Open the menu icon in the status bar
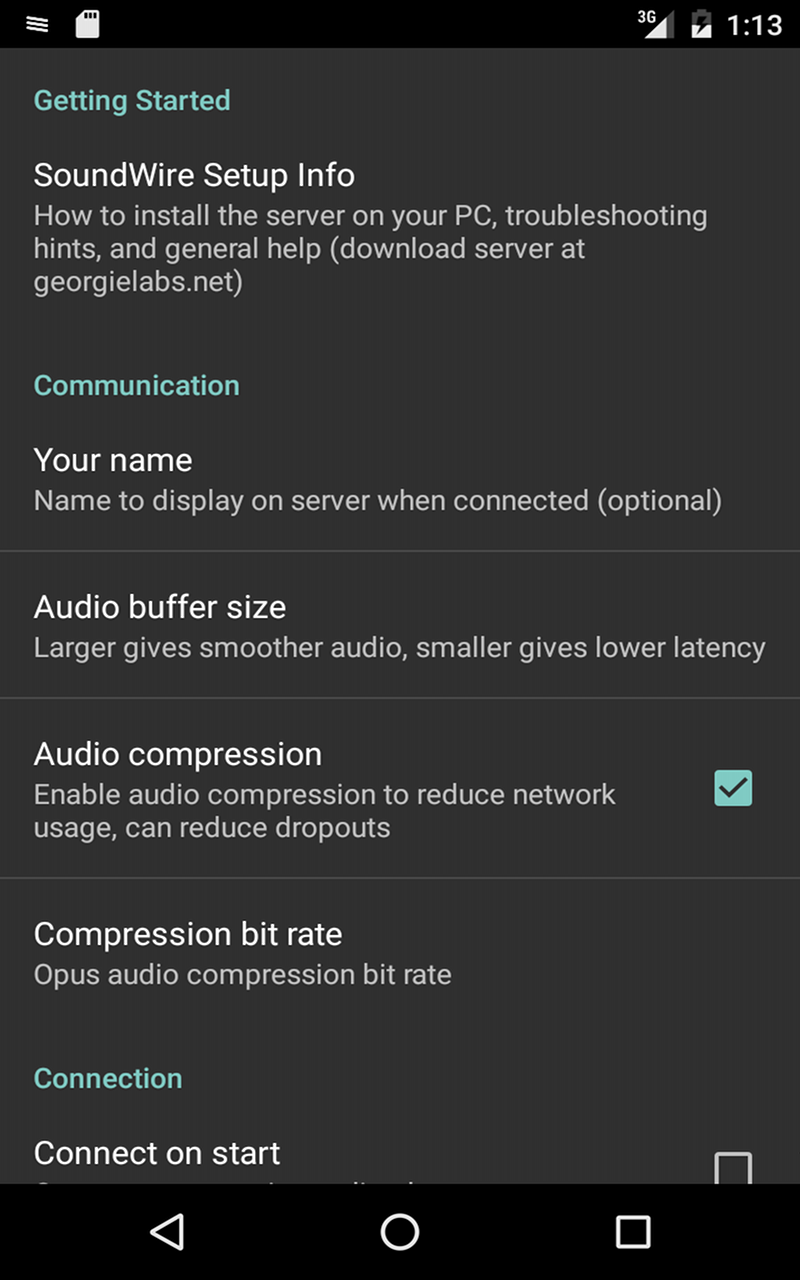Screen dimensions: 800x1280 click(37, 23)
